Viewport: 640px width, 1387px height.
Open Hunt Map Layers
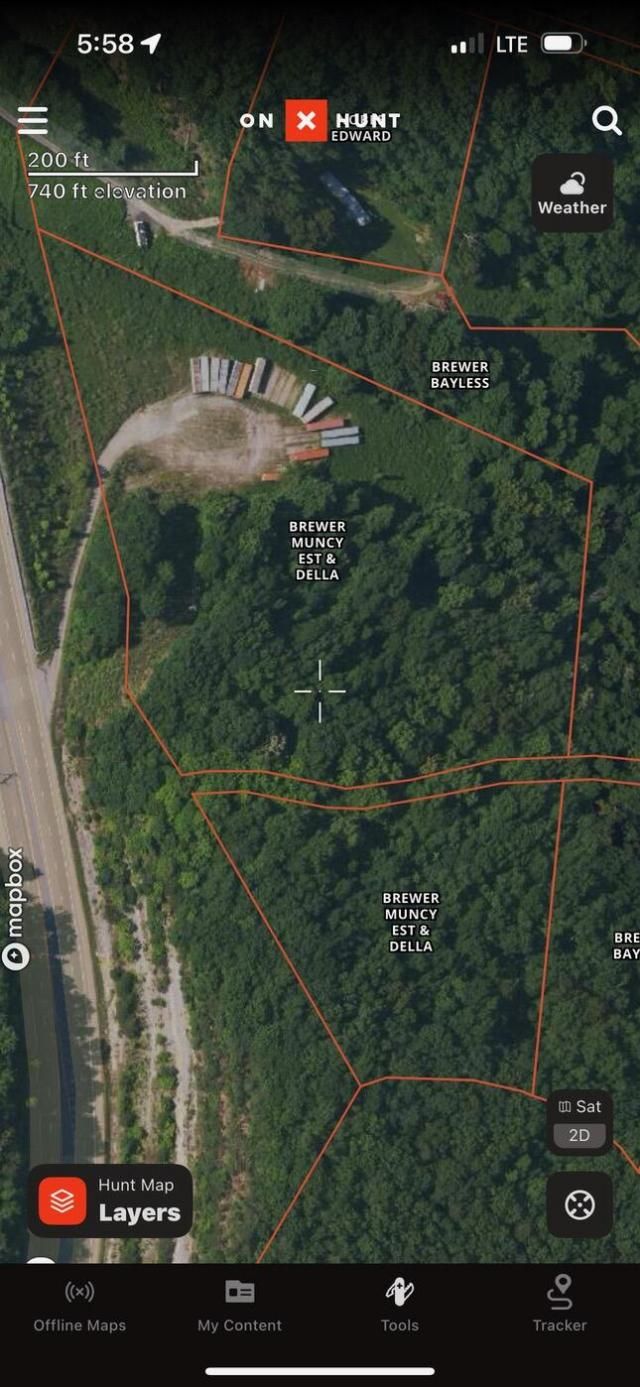(110, 1200)
